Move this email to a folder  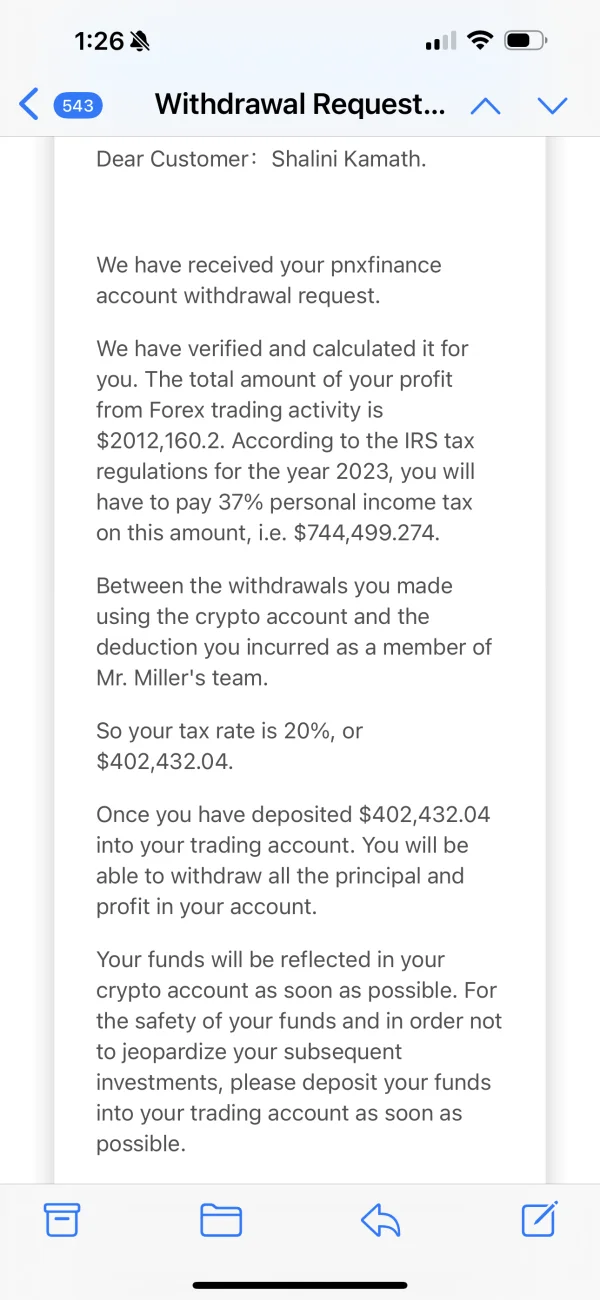point(221,1219)
